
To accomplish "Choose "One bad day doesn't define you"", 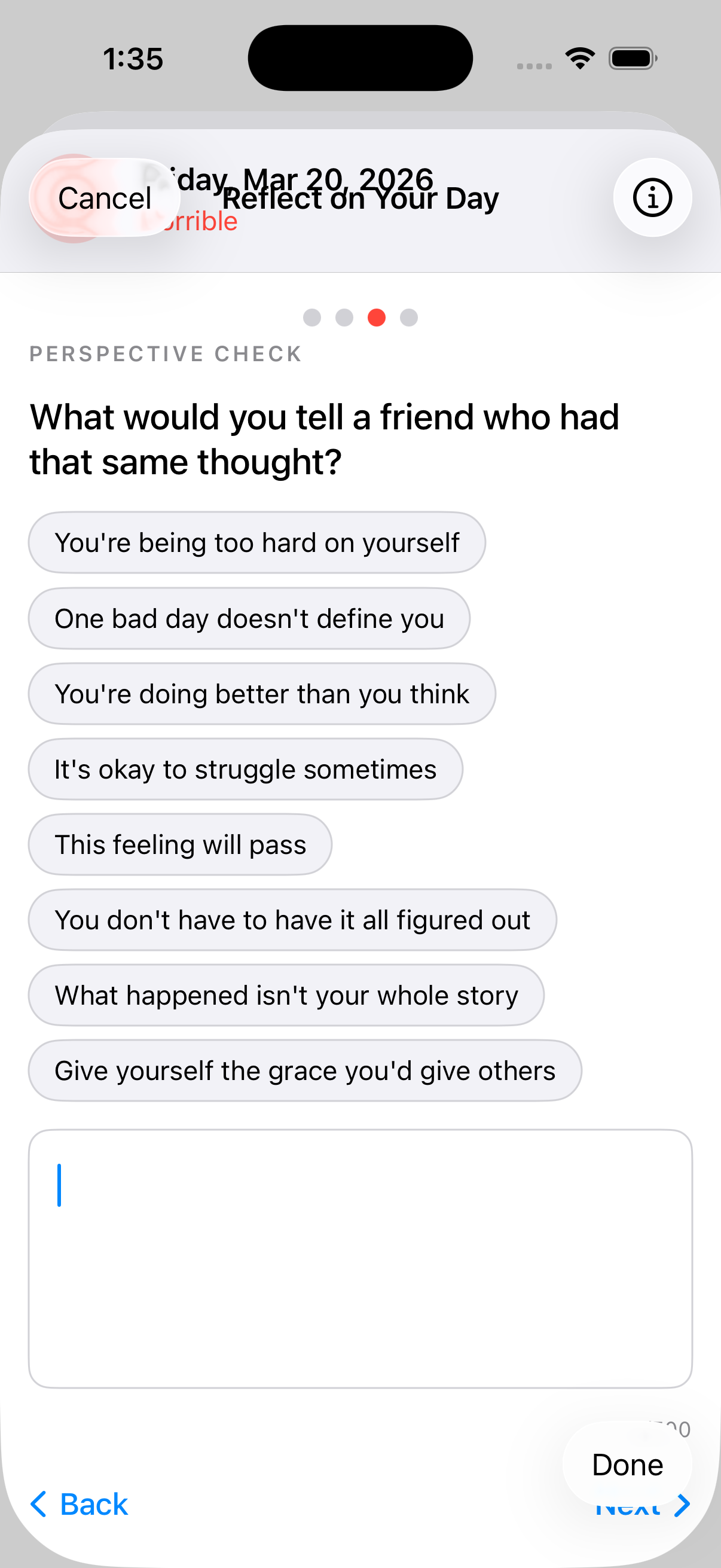I will 249,618.
